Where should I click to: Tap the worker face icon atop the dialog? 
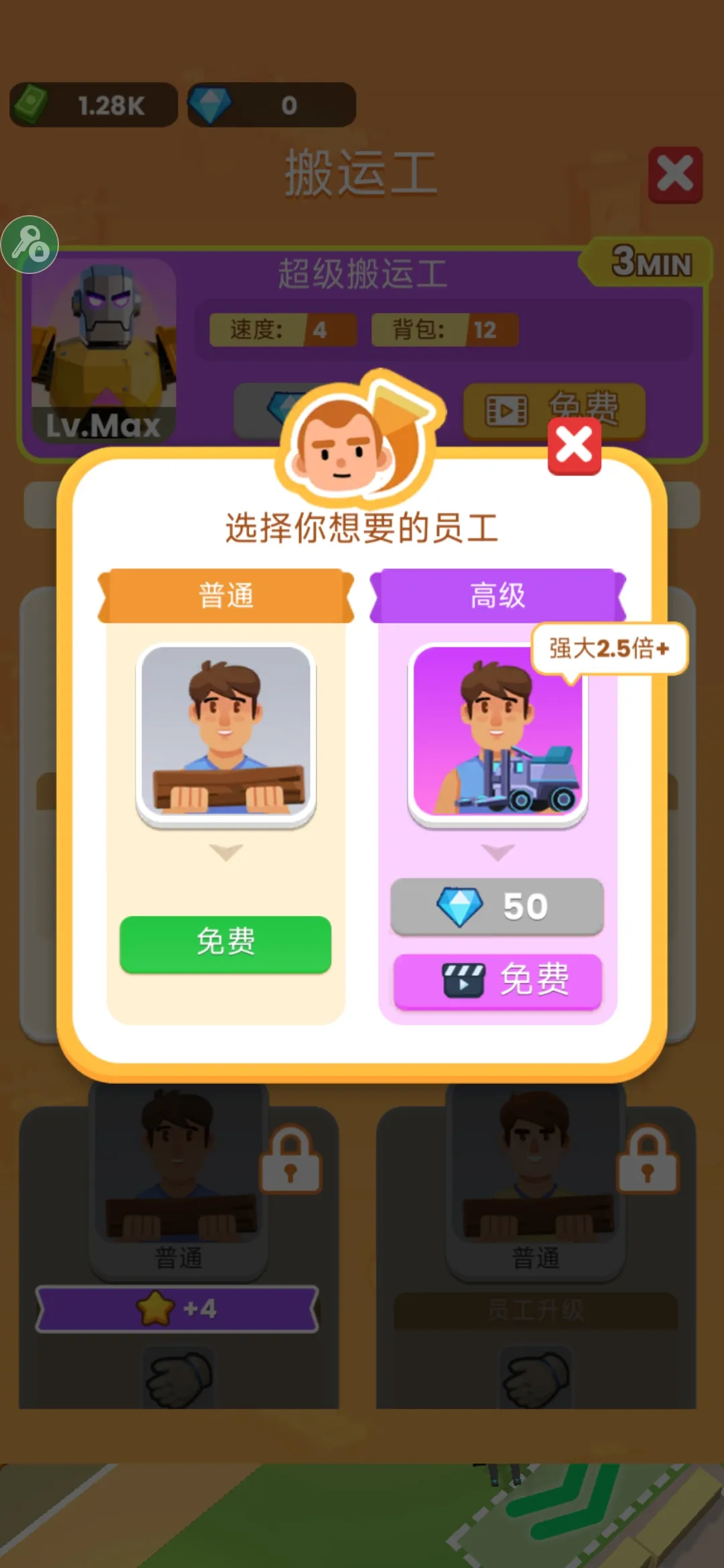349,449
